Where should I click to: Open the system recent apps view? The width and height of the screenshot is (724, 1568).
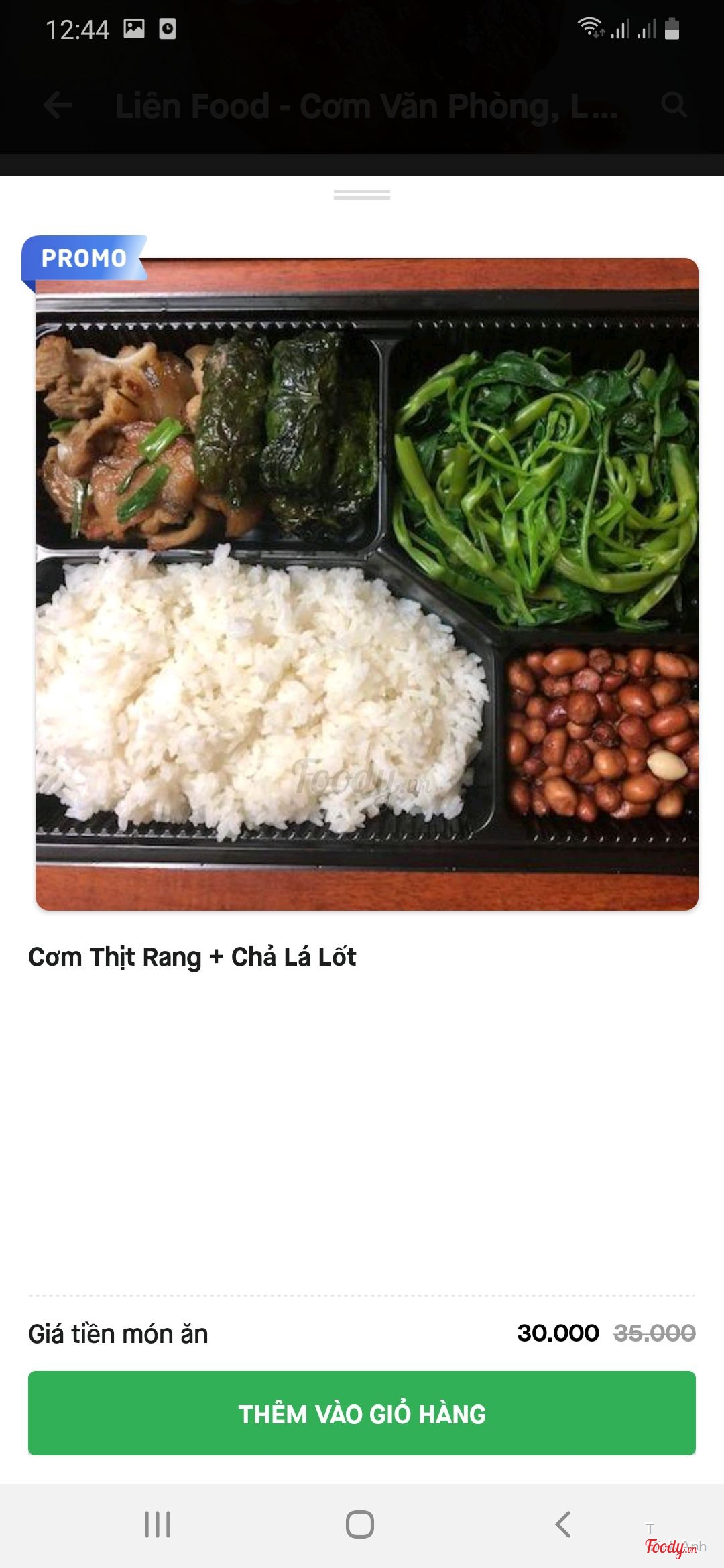point(158,1524)
